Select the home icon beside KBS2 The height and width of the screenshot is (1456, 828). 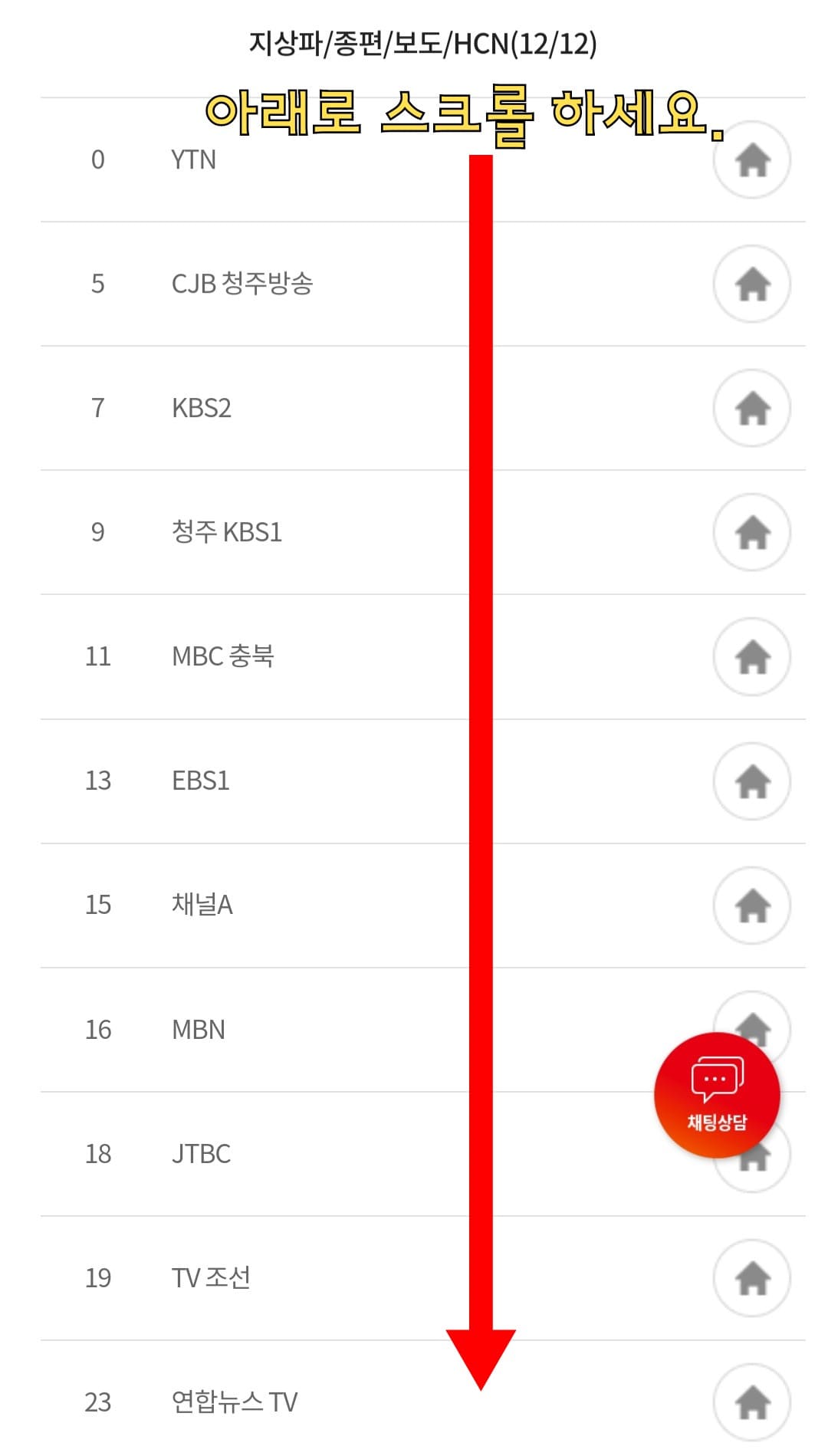(752, 408)
